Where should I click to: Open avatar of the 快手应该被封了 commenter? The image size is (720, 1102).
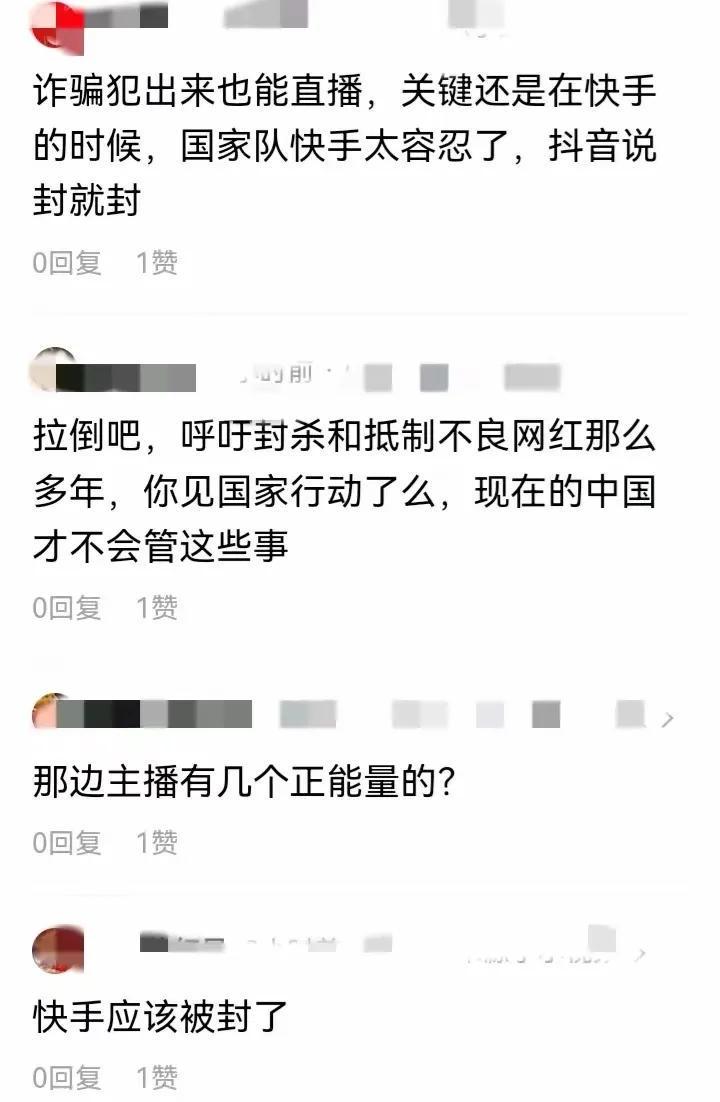[57, 946]
